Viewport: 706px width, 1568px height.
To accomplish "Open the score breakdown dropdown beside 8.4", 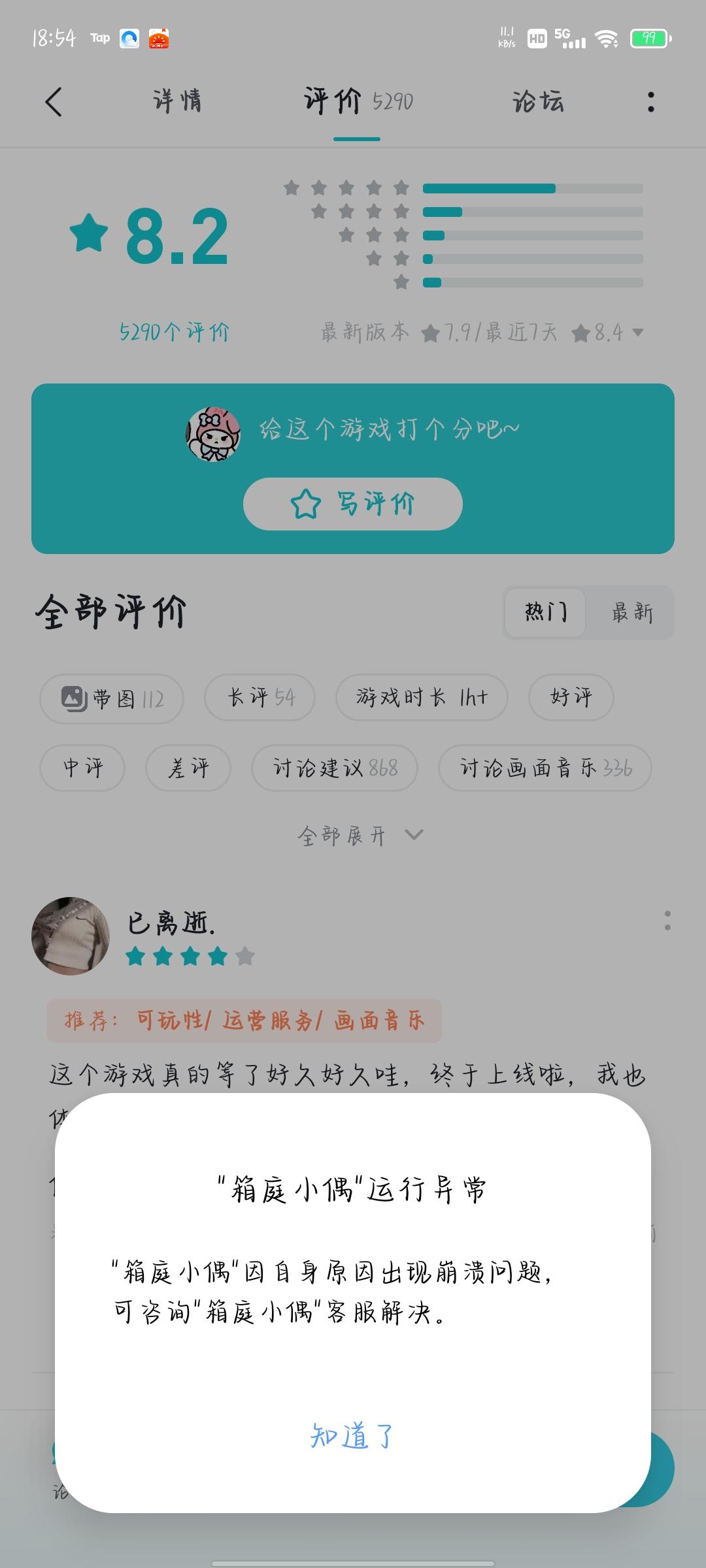I will [637, 333].
